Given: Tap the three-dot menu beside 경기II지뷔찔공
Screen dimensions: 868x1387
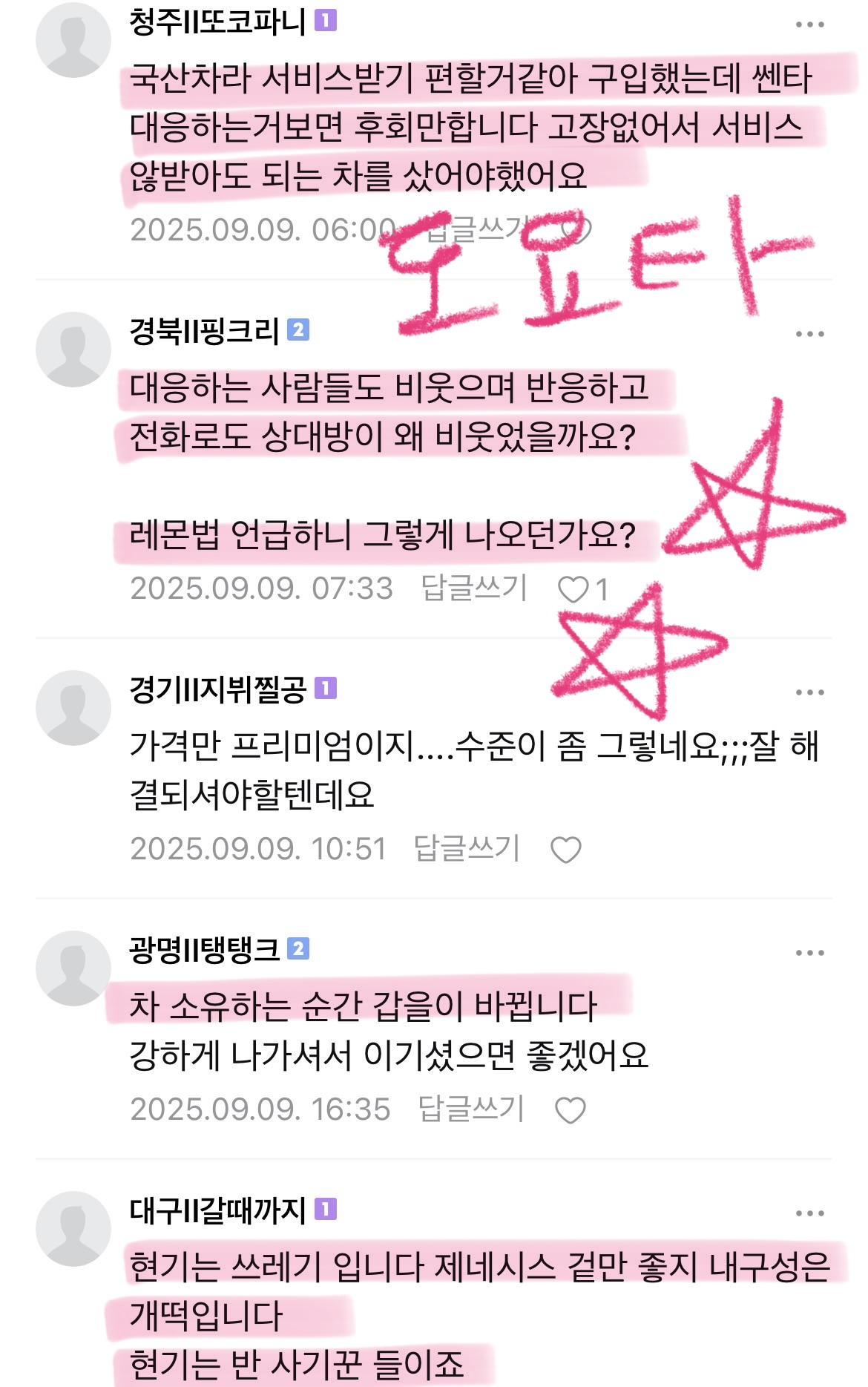Looking at the screenshot, I should click(x=809, y=692).
